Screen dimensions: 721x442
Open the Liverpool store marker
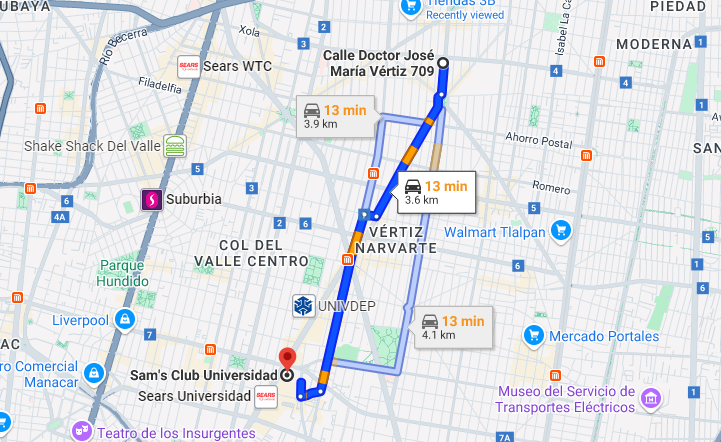[x=125, y=320]
